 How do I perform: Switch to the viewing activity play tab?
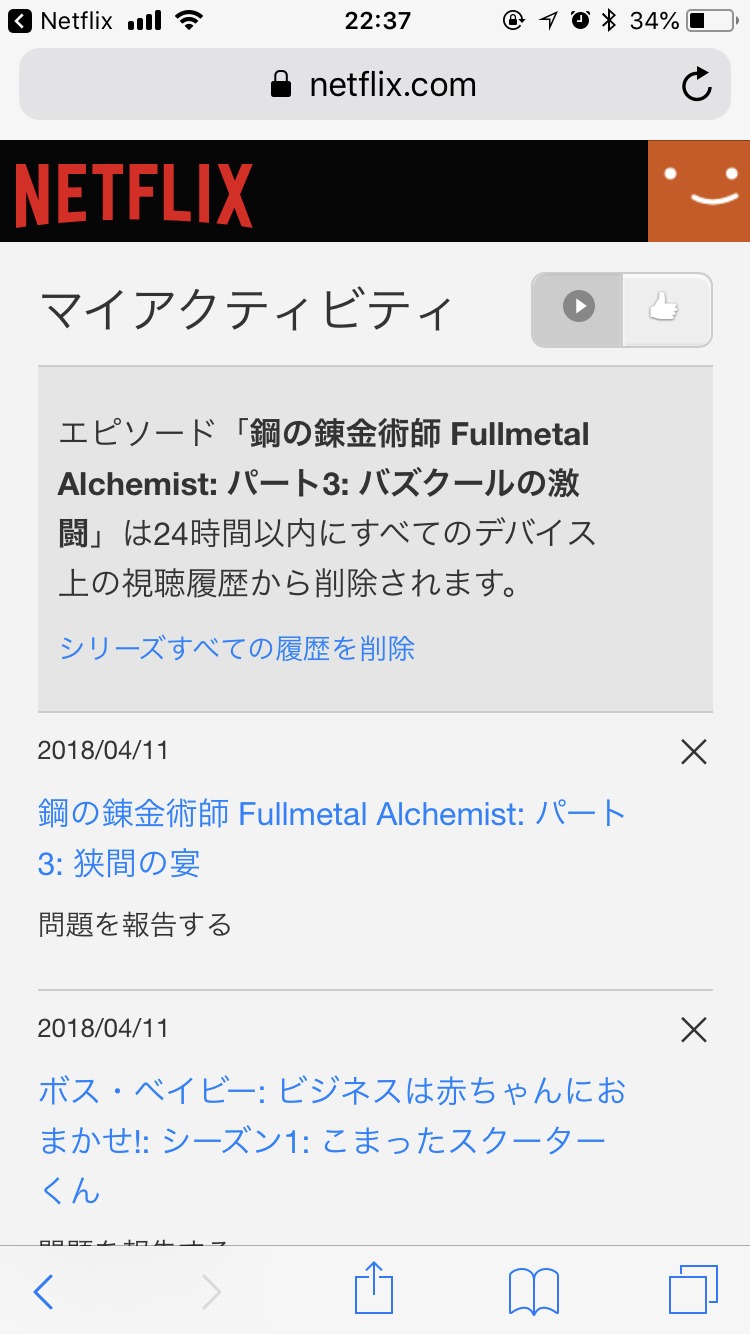(x=578, y=307)
